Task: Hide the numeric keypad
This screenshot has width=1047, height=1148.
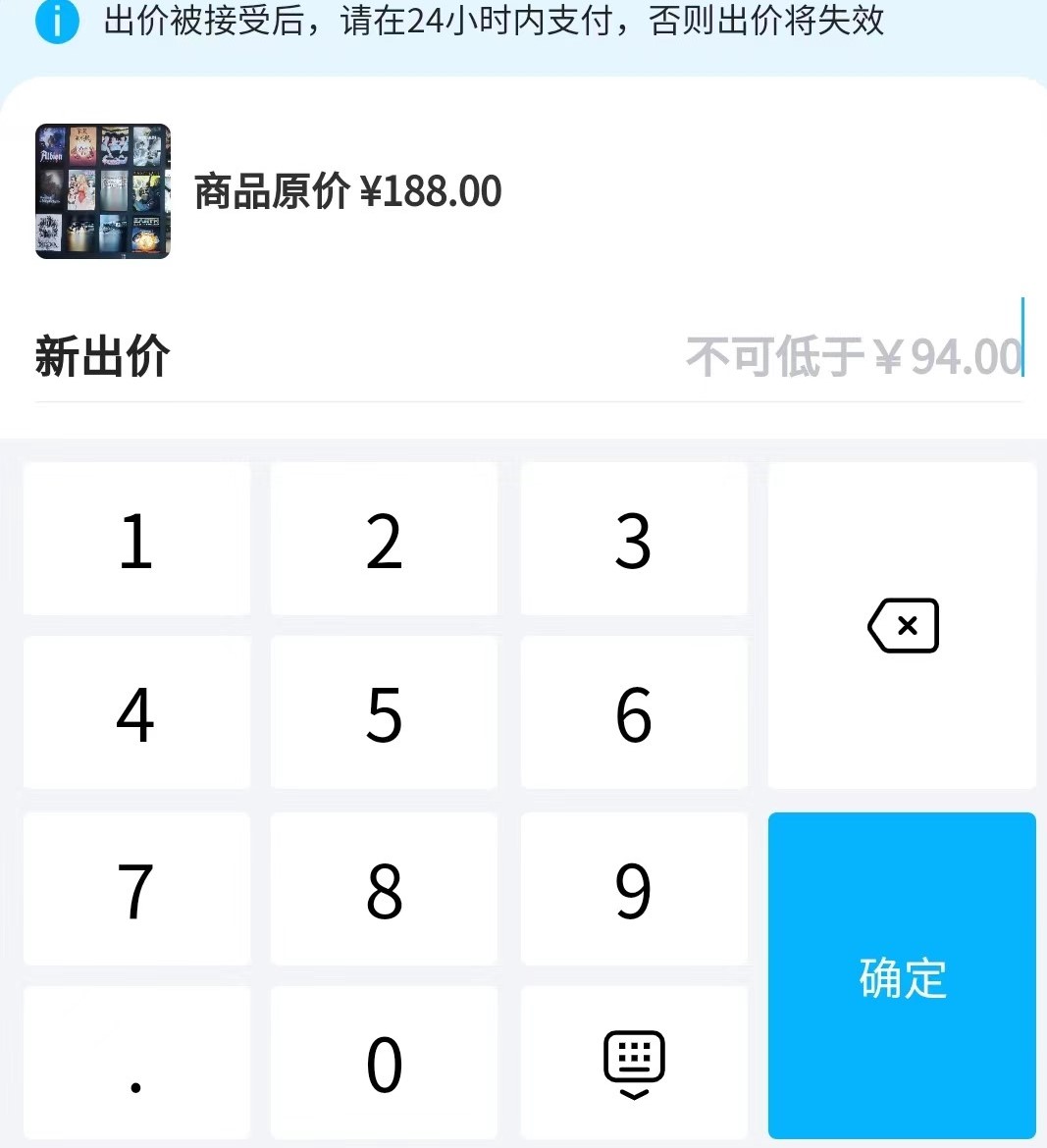Action: [633, 1064]
